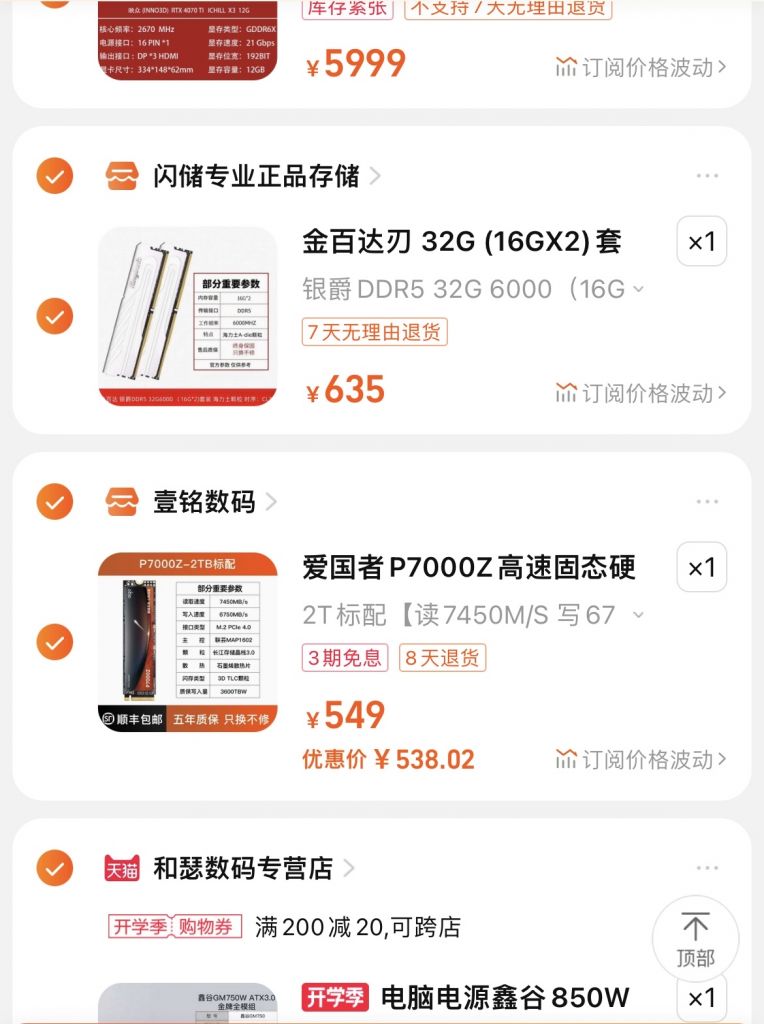Open the '...' menu for 壹铭数码

point(709,499)
